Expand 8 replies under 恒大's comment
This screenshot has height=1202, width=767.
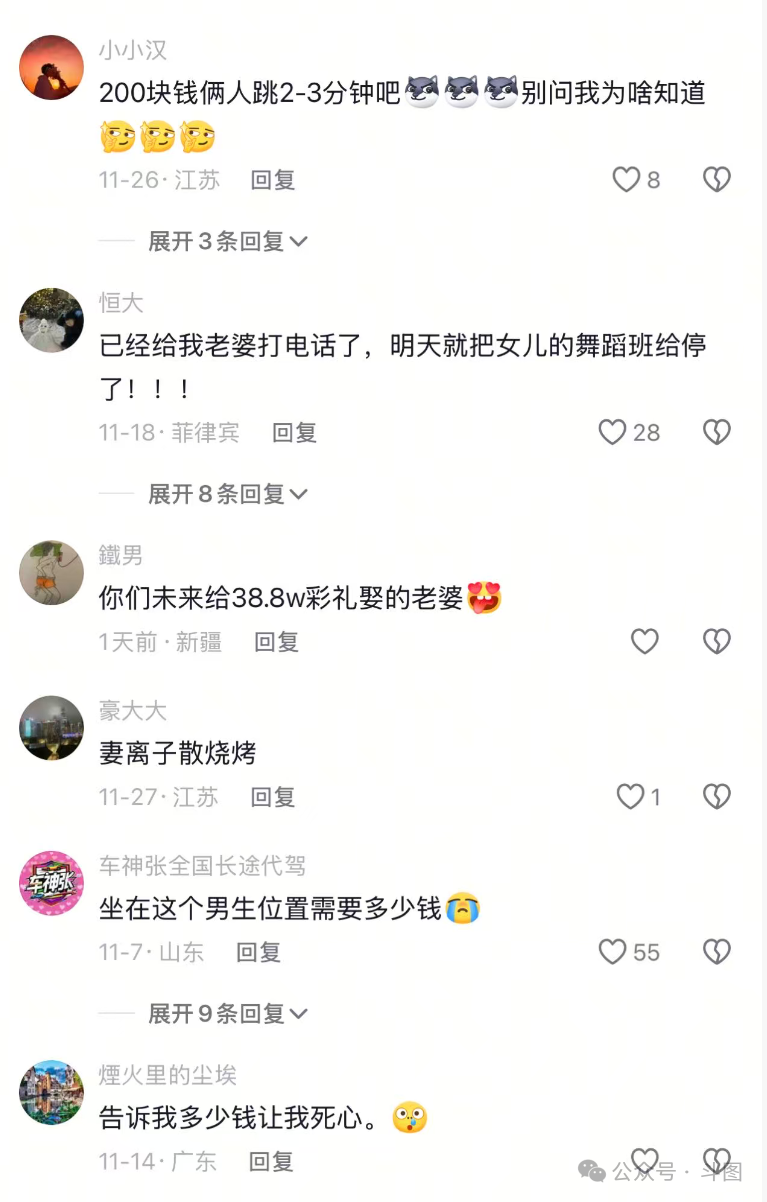[x=227, y=493]
